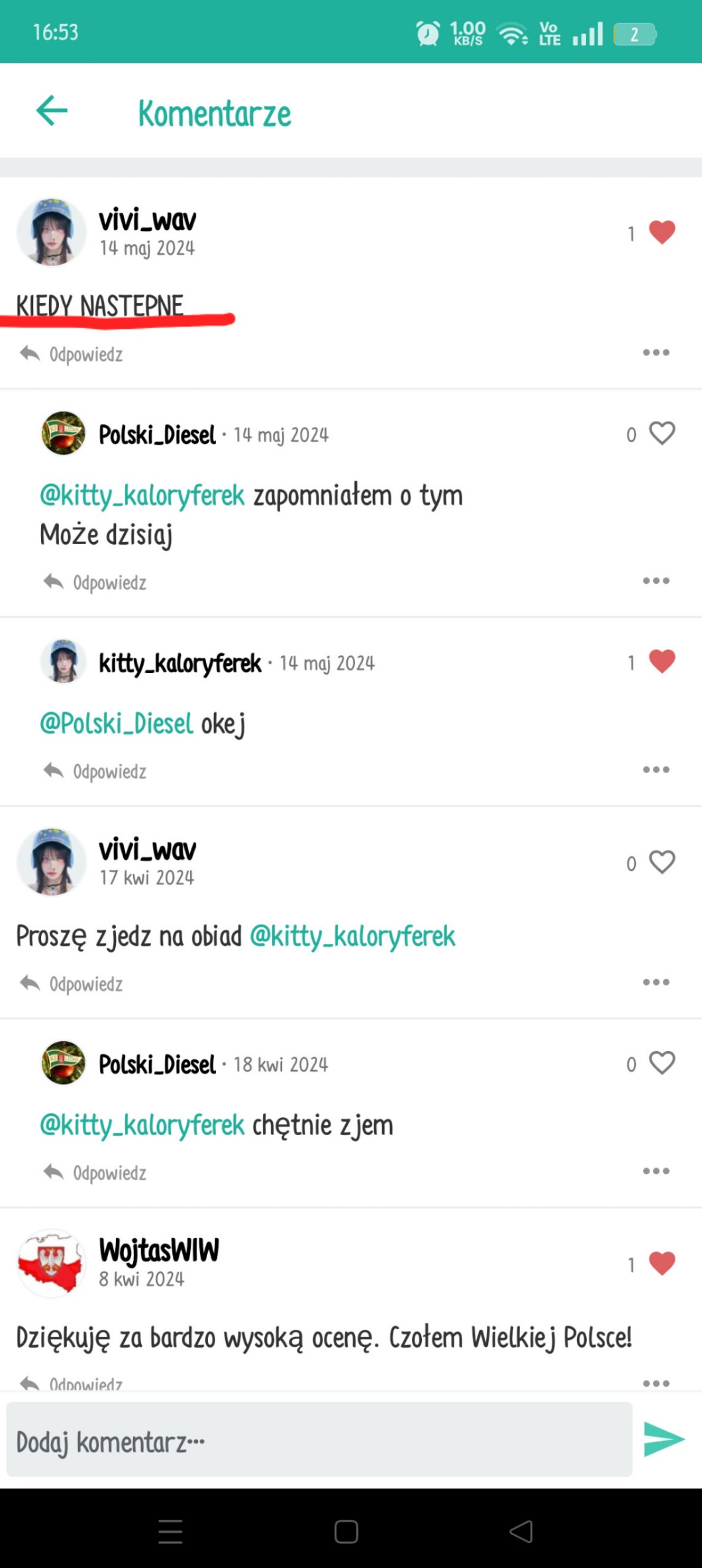Like vivi_wav's comment from 17 kwi 2024
Screen dimensions: 702x1568
(662, 862)
